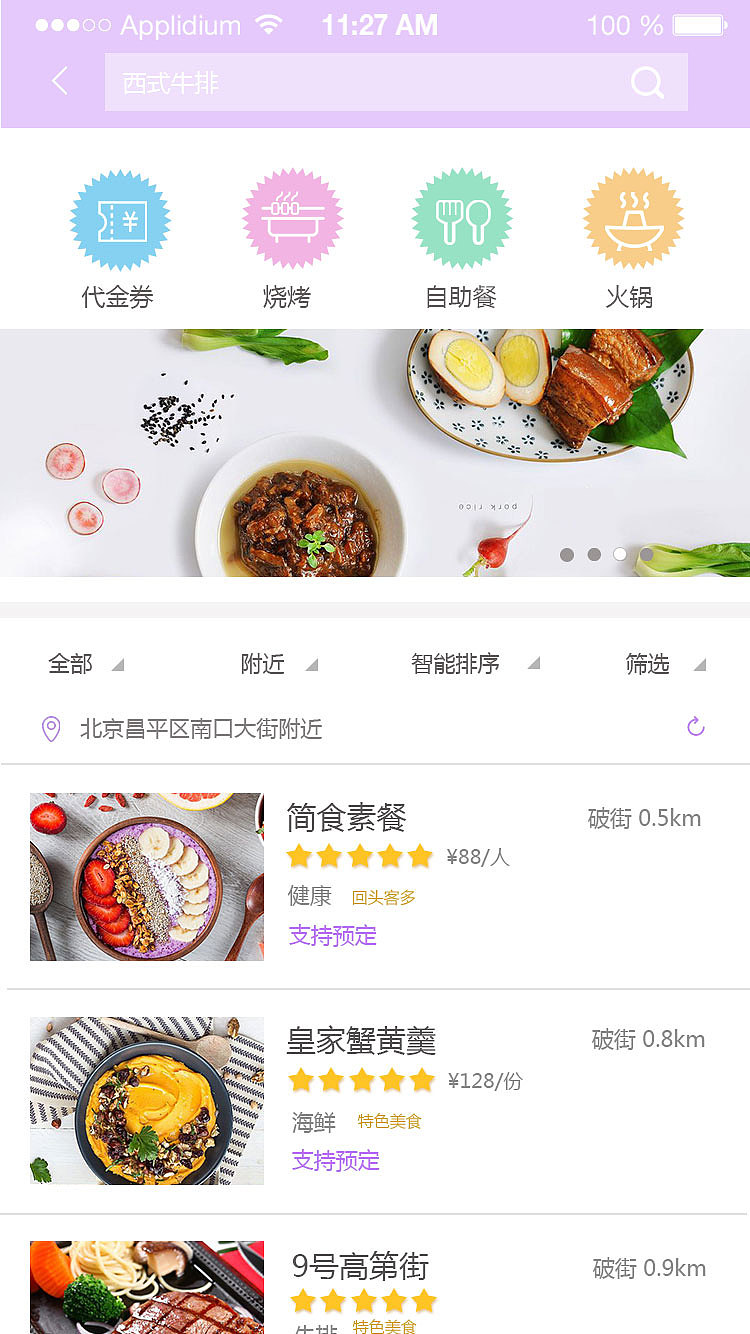Tap the back arrow in the header
The image size is (750, 1334).
(x=59, y=82)
